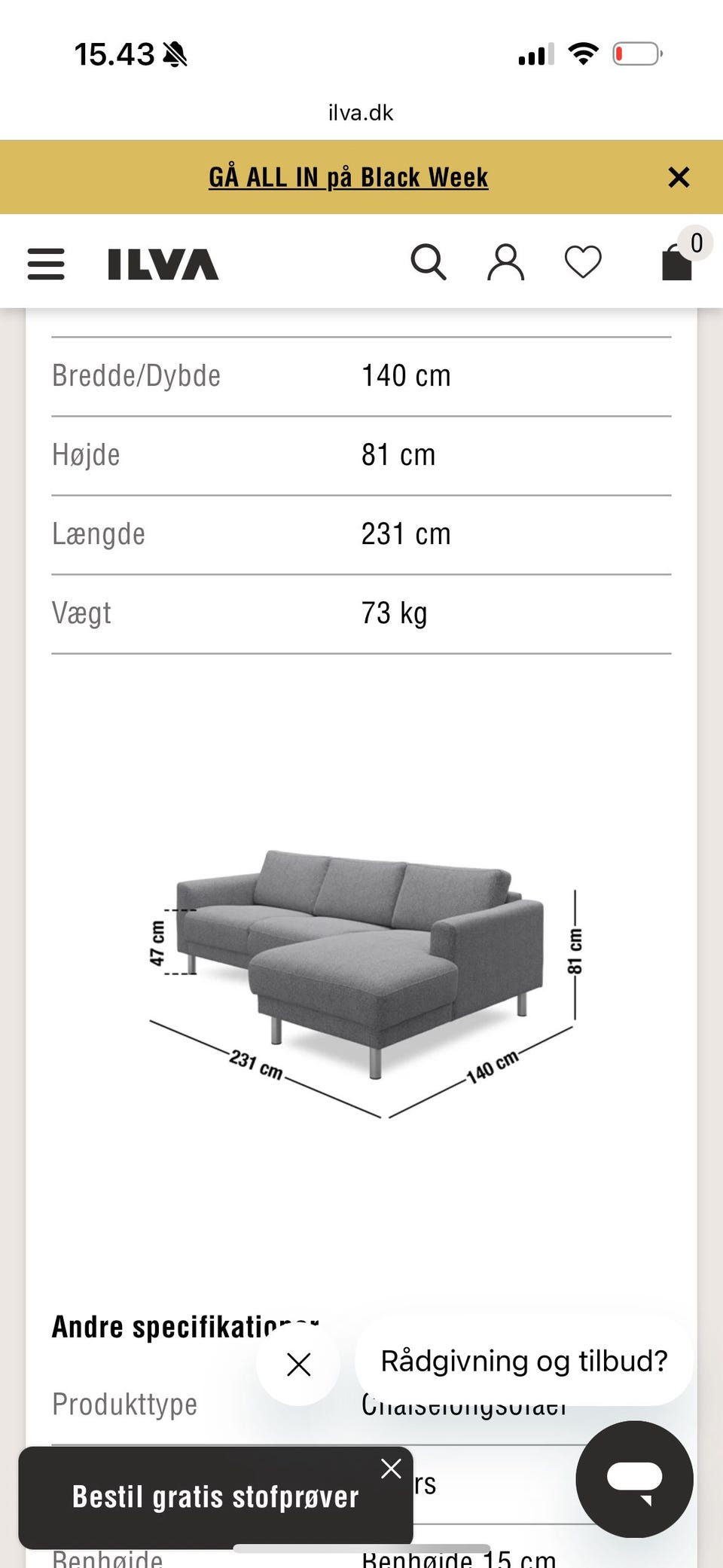This screenshot has height=1568, width=723.
Task: Dismiss the Black Week banner
Action: [x=679, y=177]
